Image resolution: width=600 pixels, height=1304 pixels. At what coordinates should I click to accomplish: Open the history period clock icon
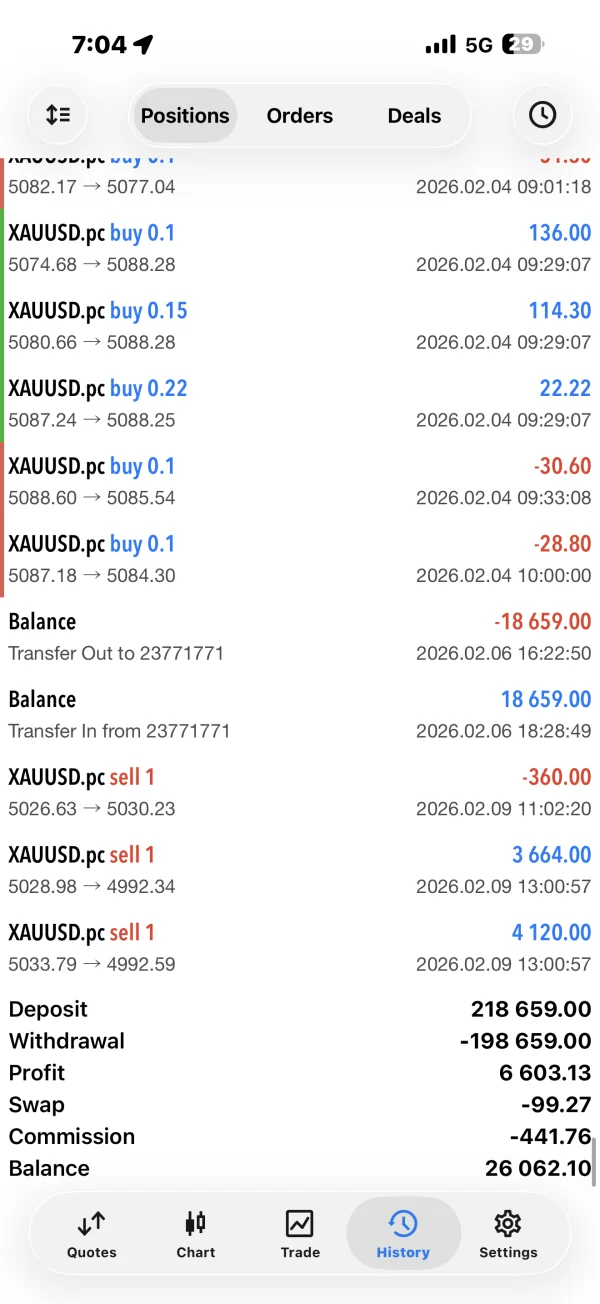point(542,114)
